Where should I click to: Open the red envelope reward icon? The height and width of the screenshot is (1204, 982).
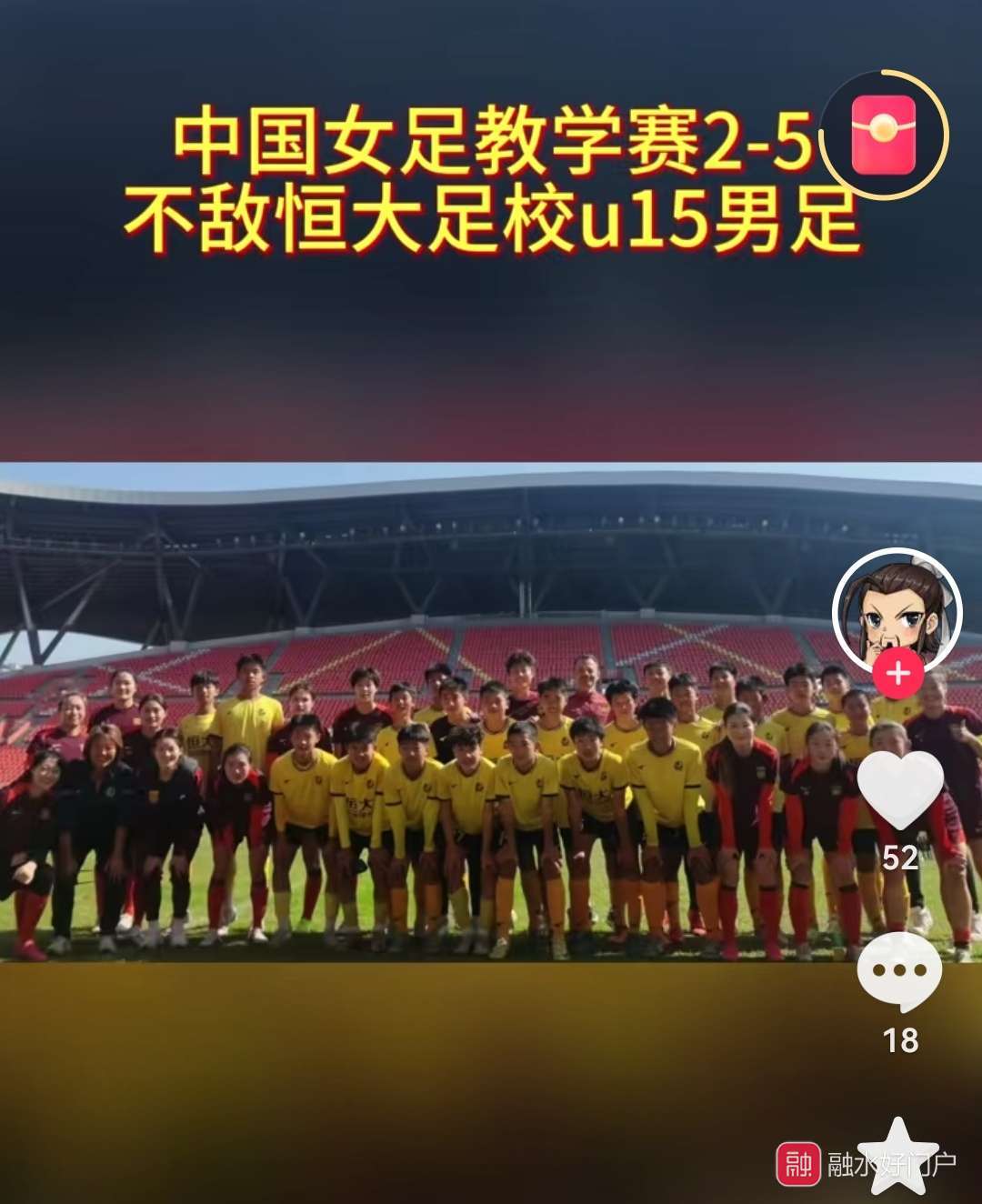(x=884, y=135)
